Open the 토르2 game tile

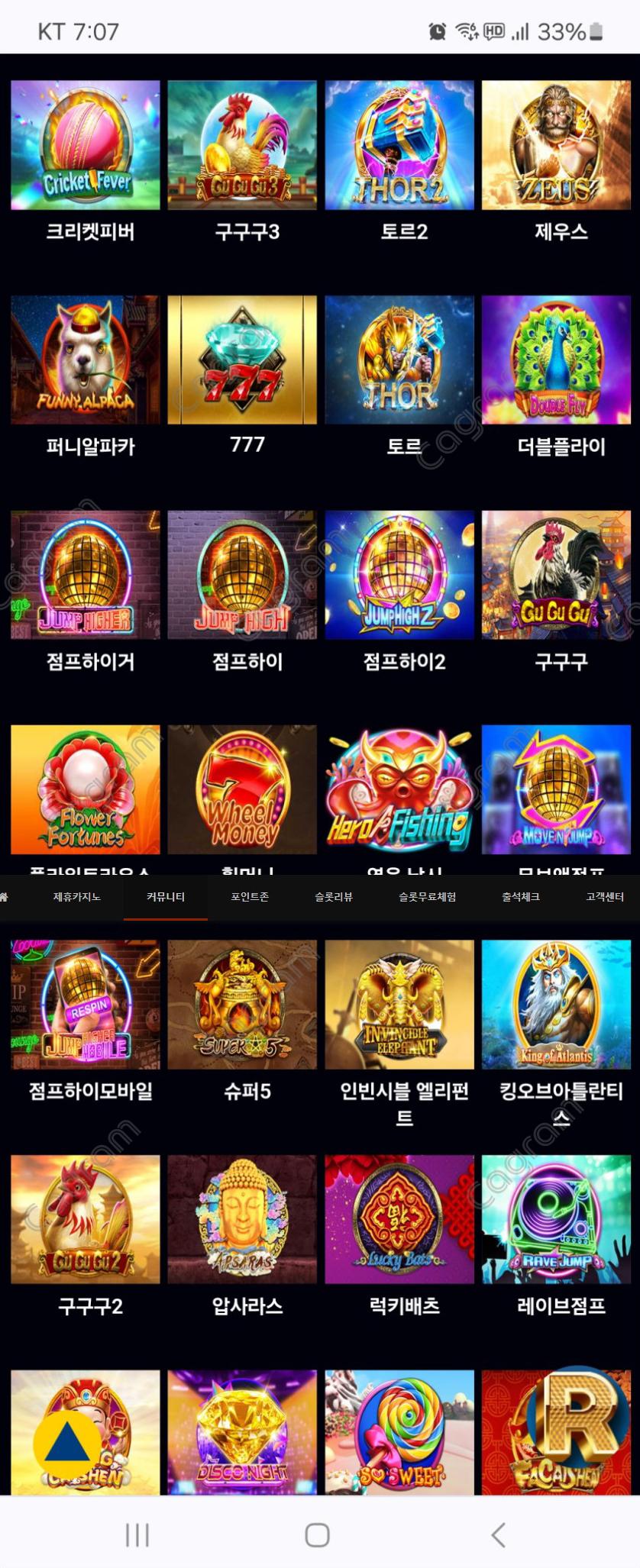[399, 145]
